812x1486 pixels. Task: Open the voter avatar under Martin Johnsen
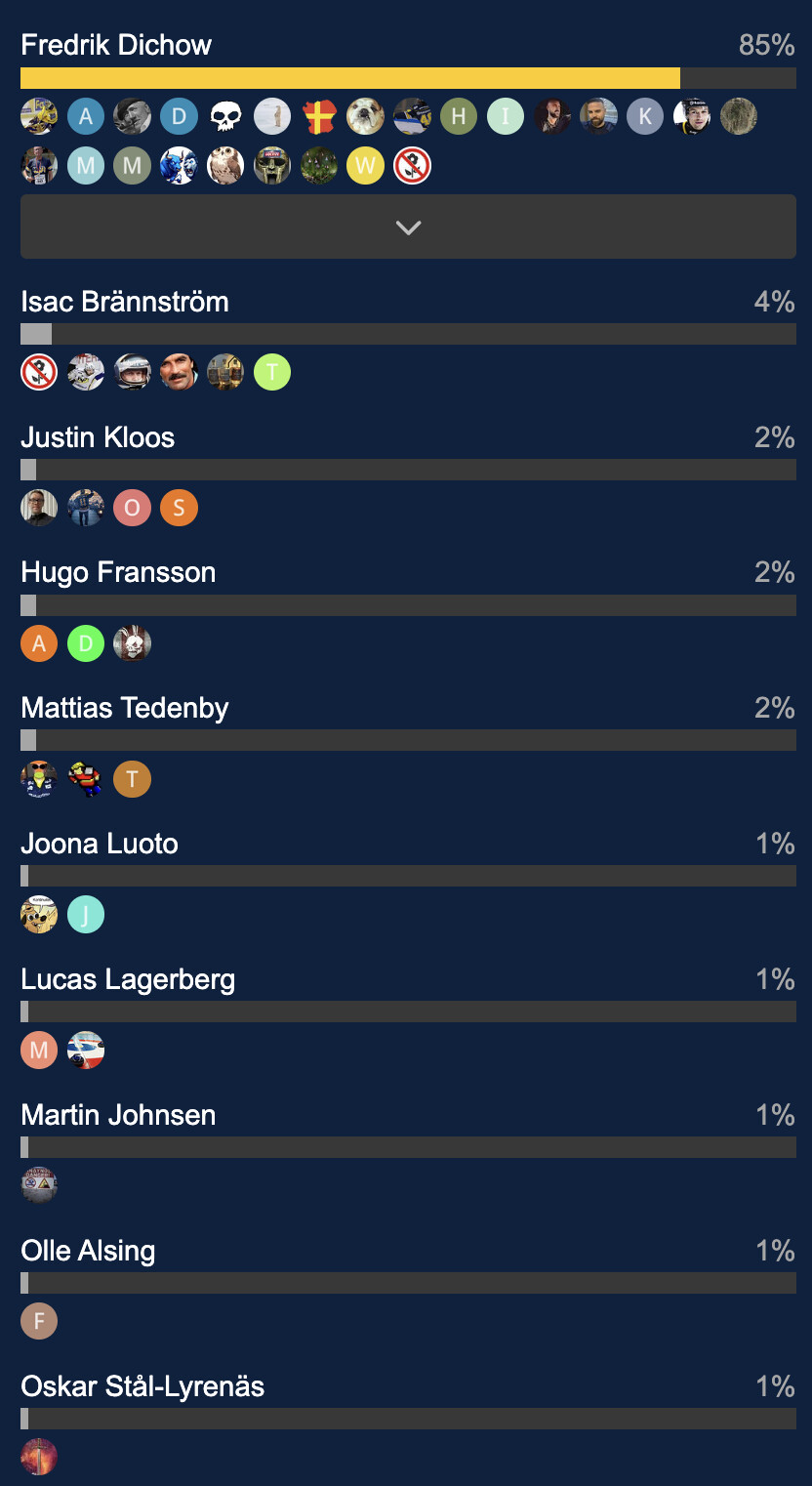[x=39, y=1186]
